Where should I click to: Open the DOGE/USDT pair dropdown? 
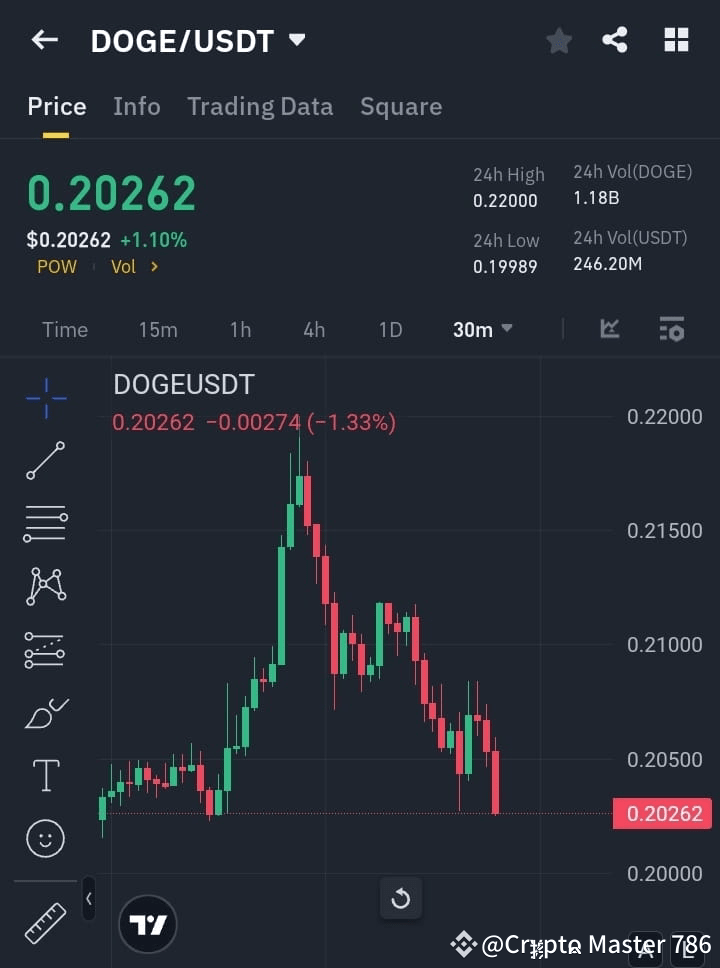click(x=296, y=41)
